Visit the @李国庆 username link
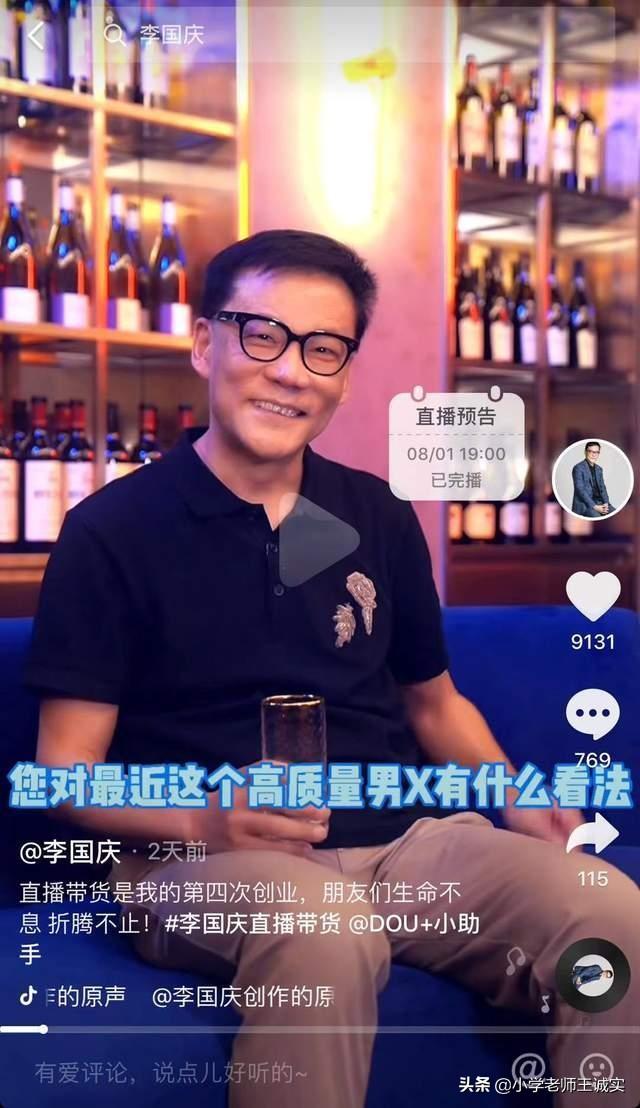The width and height of the screenshot is (640, 1108). (x=72, y=852)
